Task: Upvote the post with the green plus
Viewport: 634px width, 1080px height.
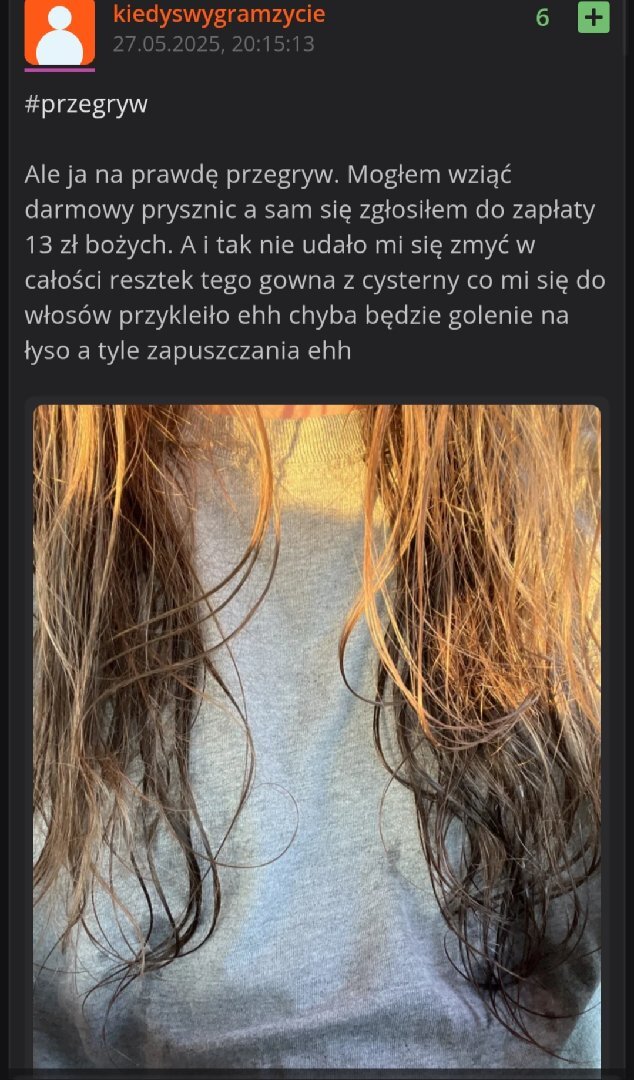Action: (x=593, y=17)
